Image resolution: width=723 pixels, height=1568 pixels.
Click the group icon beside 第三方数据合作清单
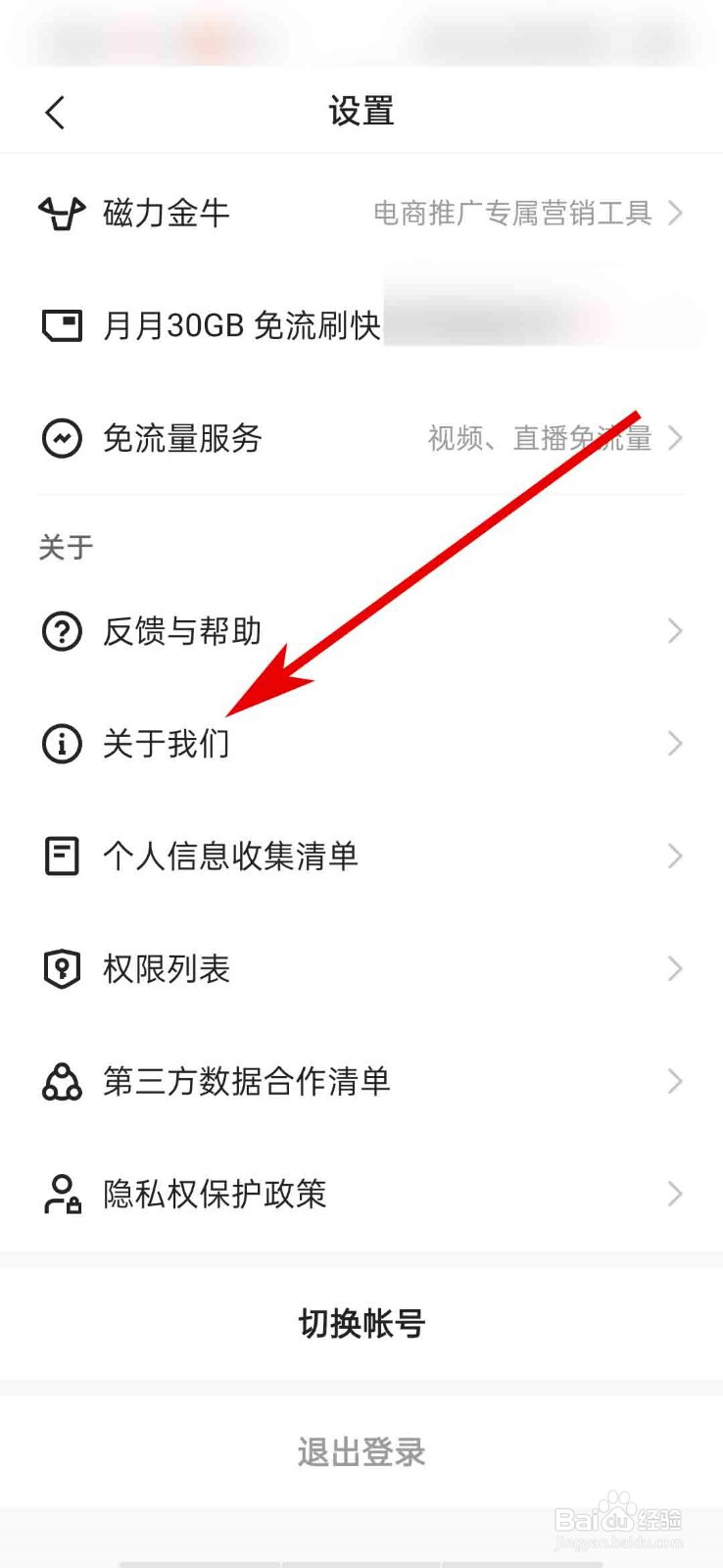pyautogui.click(x=62, y=1081)
